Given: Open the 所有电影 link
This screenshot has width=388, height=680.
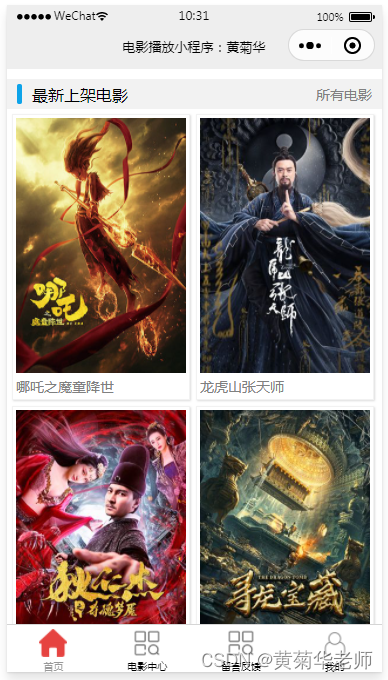Looking at the screenshot, I should click(x=344, y=95).
